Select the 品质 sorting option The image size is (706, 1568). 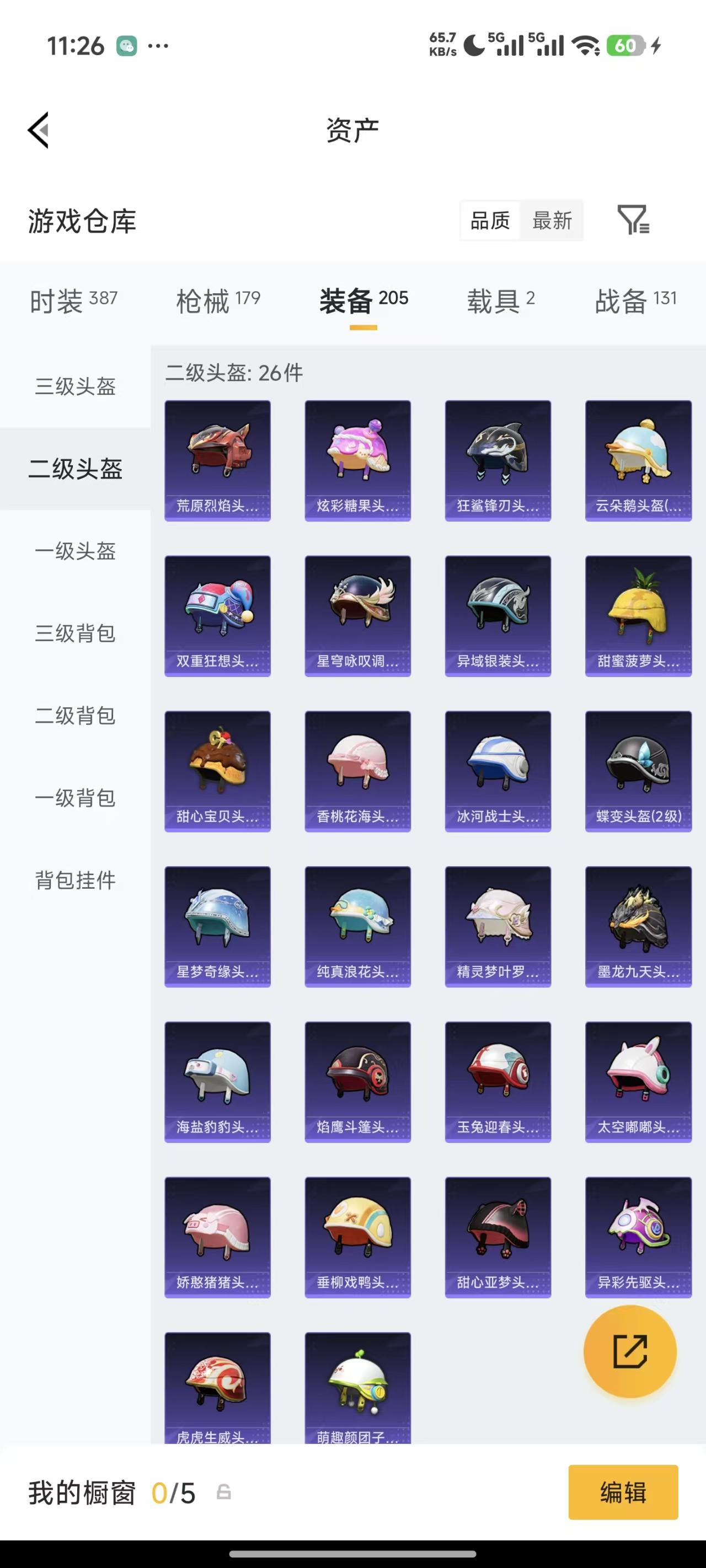[490, 221]
